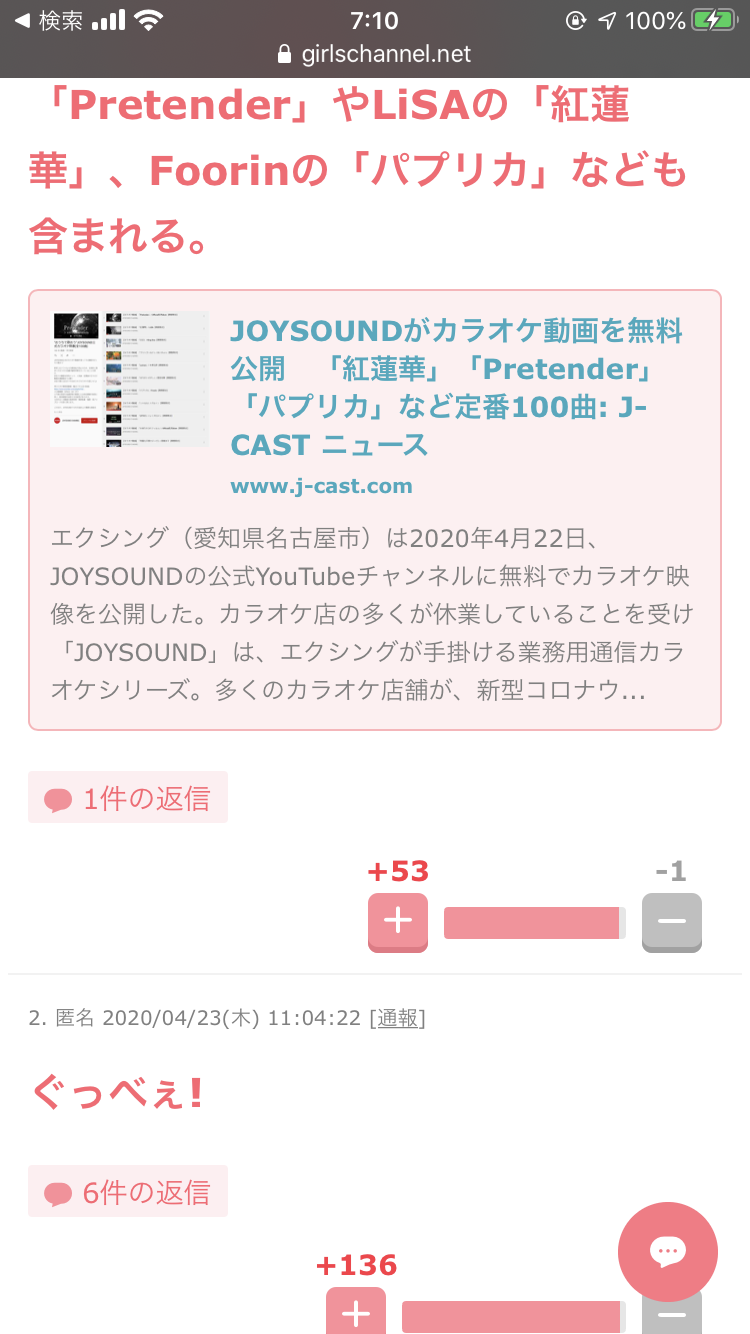Downvote the post with -1

click(671, 921)
